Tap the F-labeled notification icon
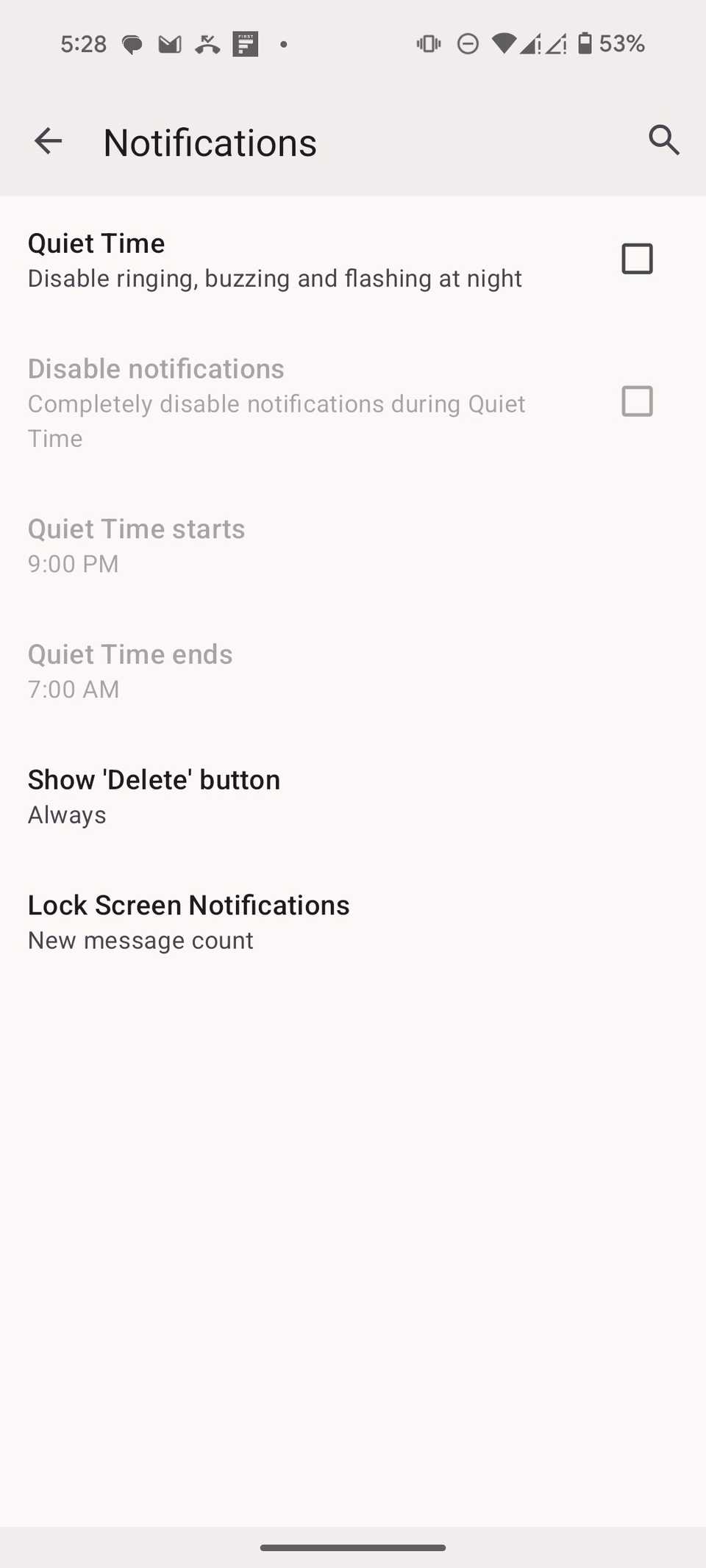 [246, 44]
